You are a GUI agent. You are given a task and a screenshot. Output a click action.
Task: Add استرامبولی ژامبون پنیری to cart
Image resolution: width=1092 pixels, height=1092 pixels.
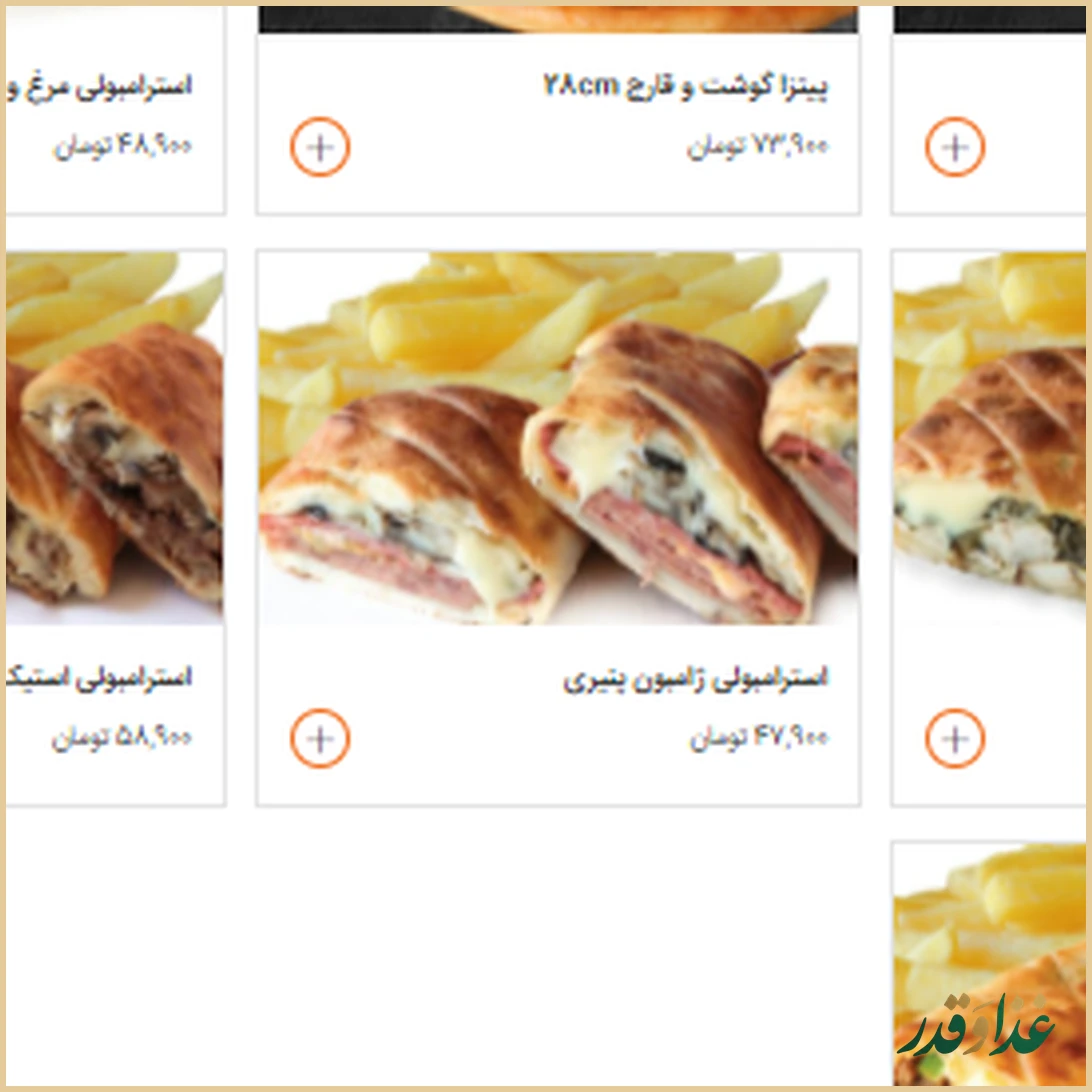click(320, 739)
